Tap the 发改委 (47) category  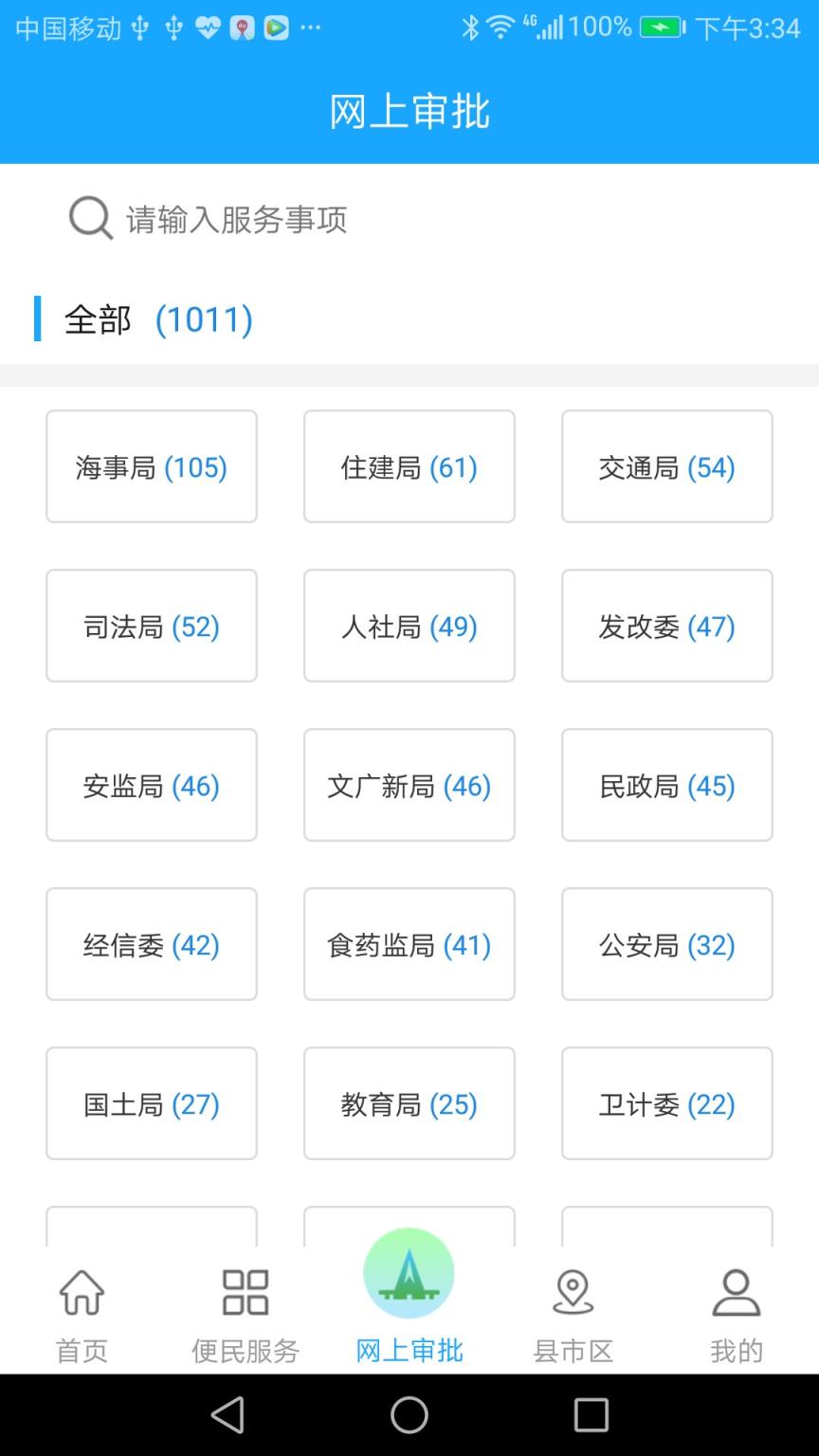[x=666, y=626]
